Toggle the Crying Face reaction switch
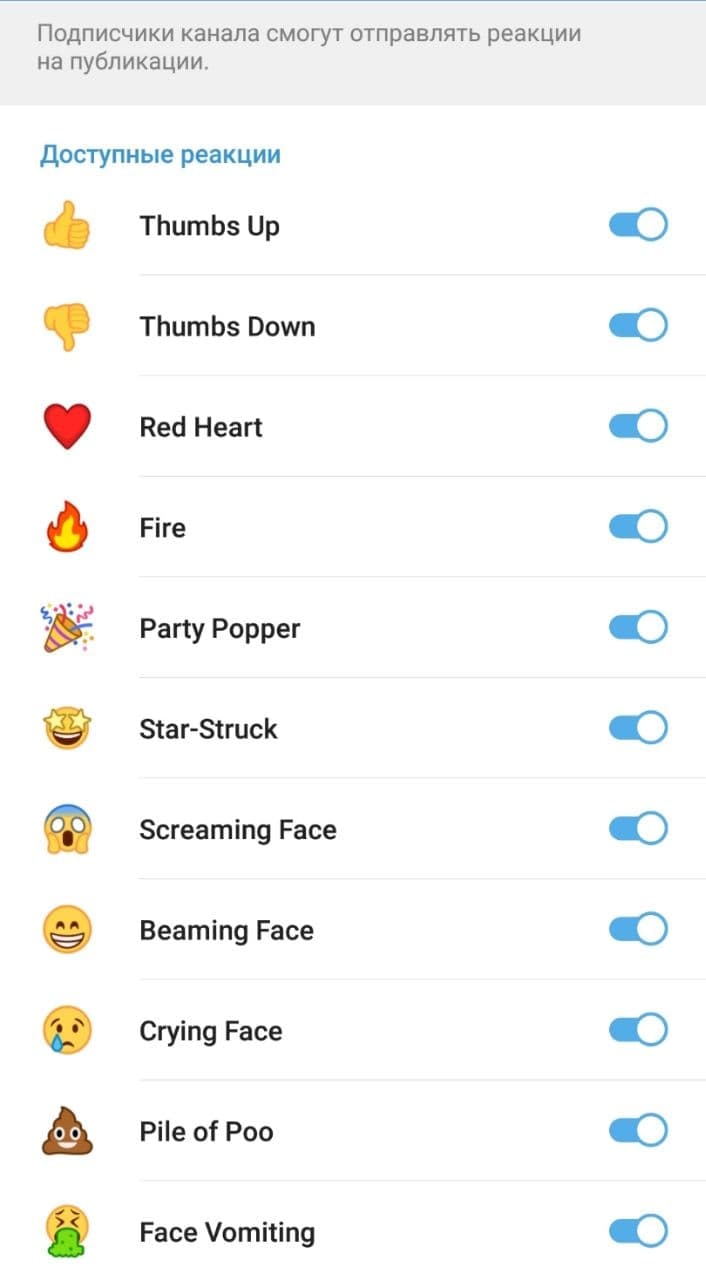706x1280 pixels. pyautogui.click(x=638, y=1030)
